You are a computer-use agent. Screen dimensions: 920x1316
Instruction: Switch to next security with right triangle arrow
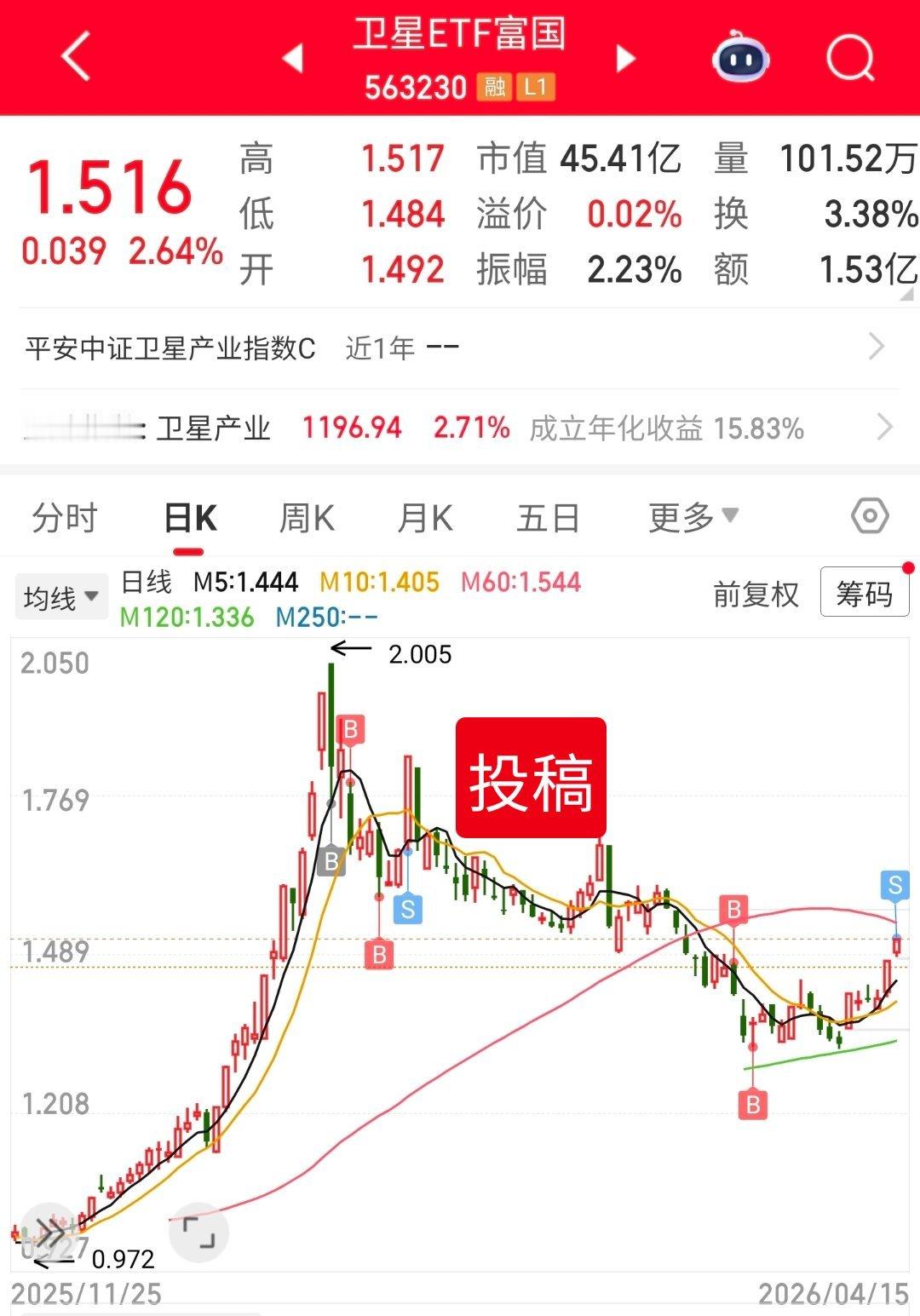[624, 57]
